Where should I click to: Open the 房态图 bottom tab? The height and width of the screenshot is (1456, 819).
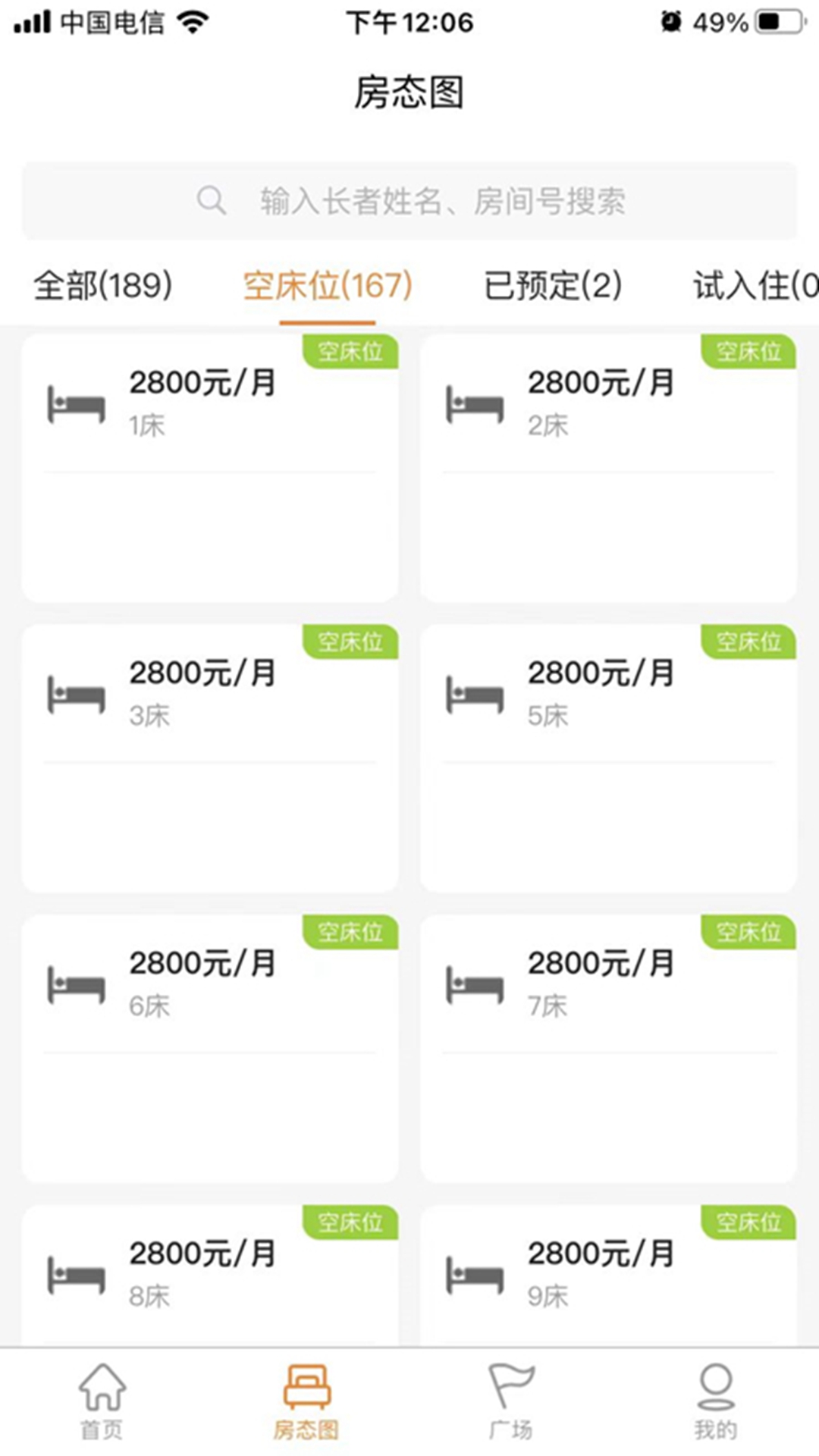(x=306, y=1401)
